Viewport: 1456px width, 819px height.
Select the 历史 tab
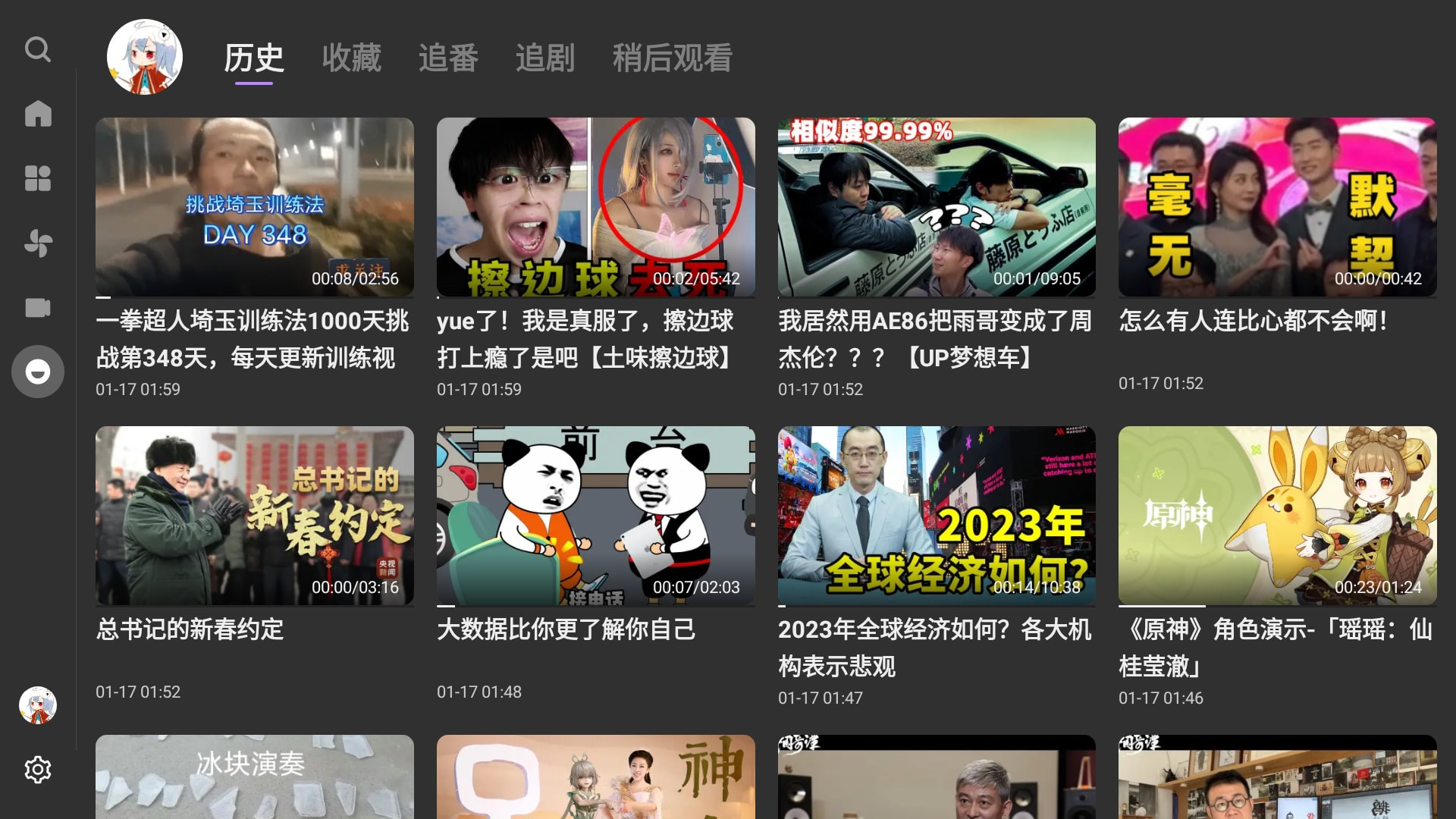tap(254, 58)
